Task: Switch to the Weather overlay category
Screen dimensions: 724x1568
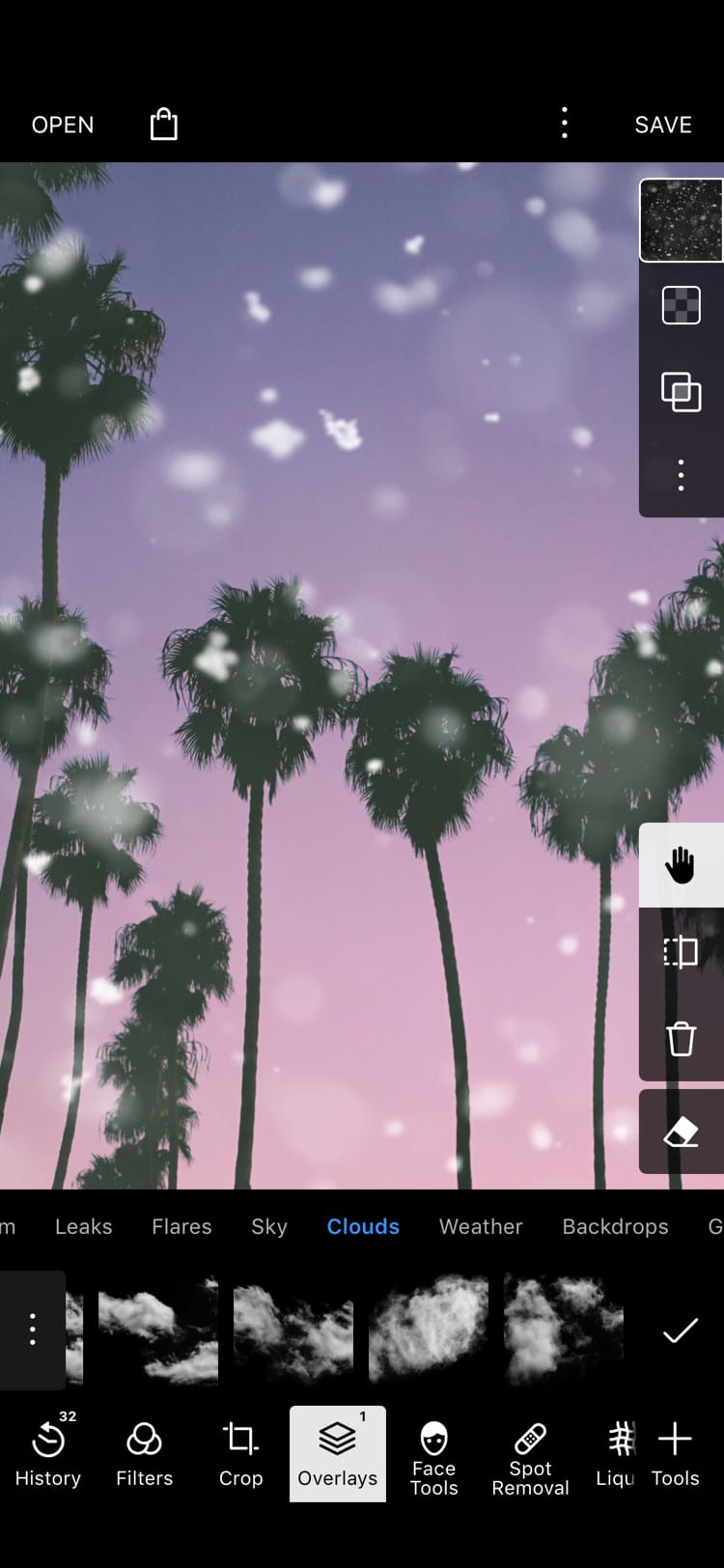Action: pyautogui.click(x=481, y=1226)
